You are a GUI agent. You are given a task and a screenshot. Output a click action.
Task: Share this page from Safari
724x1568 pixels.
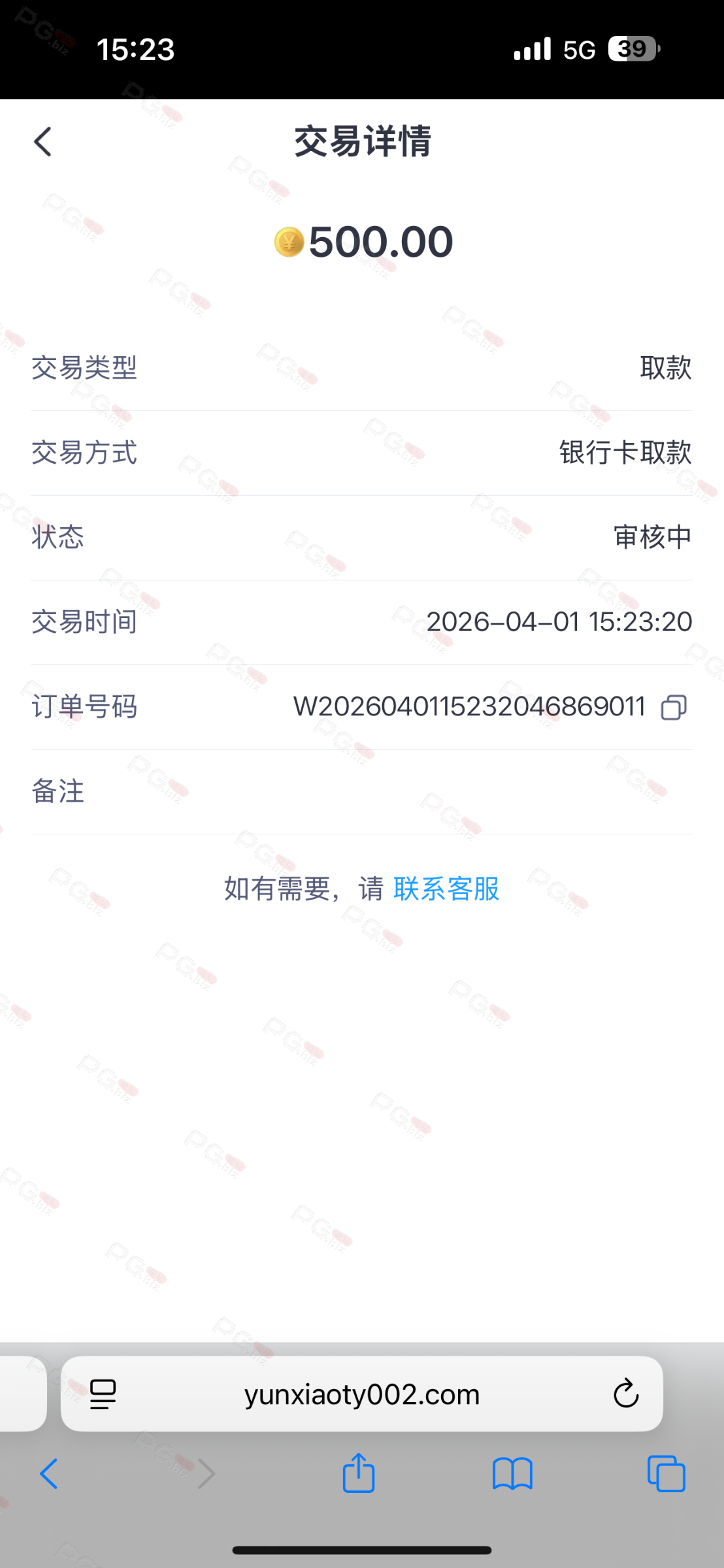[x=359, y=1473]
